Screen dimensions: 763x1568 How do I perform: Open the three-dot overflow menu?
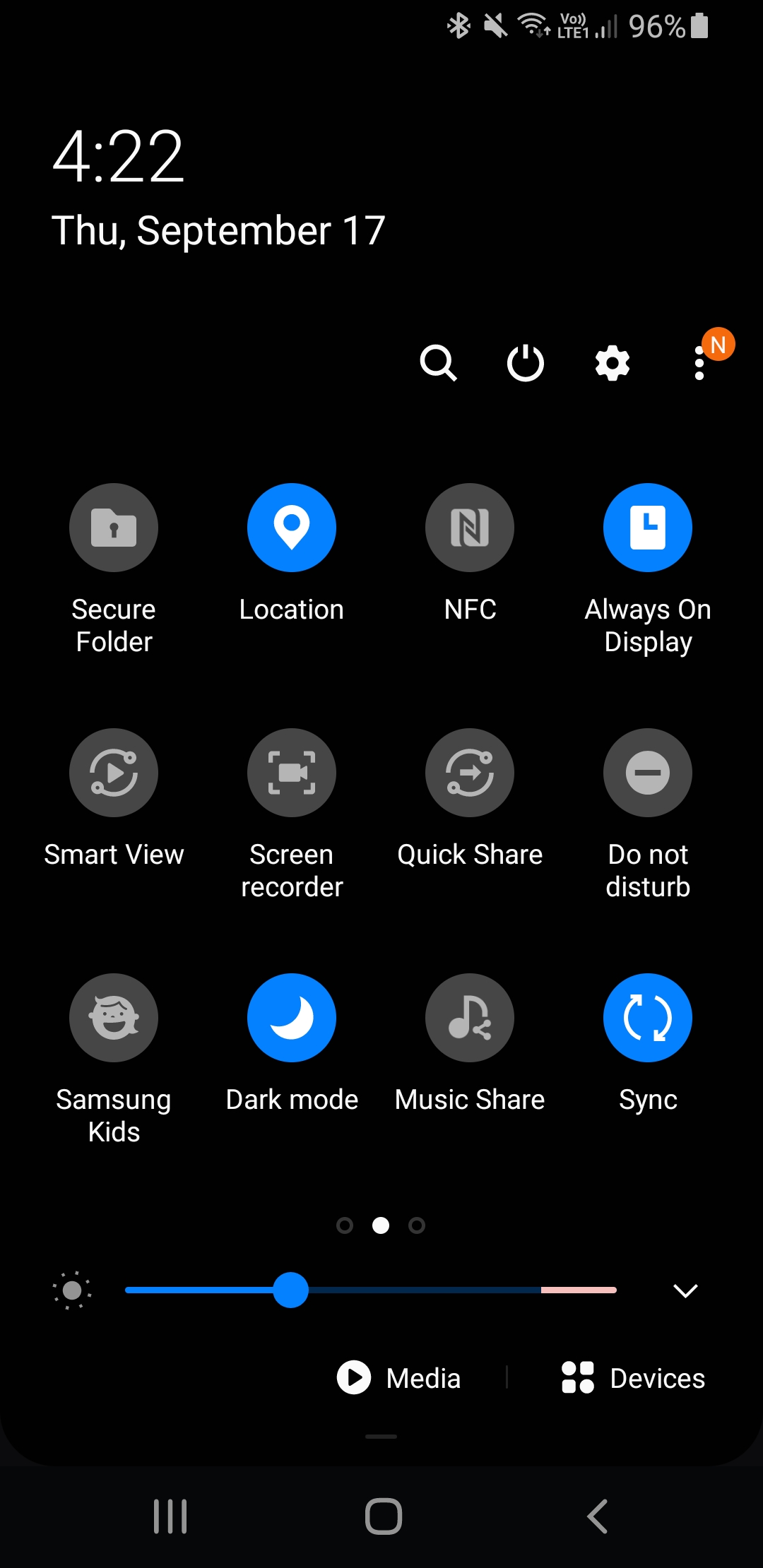click(x=699, y=364)
